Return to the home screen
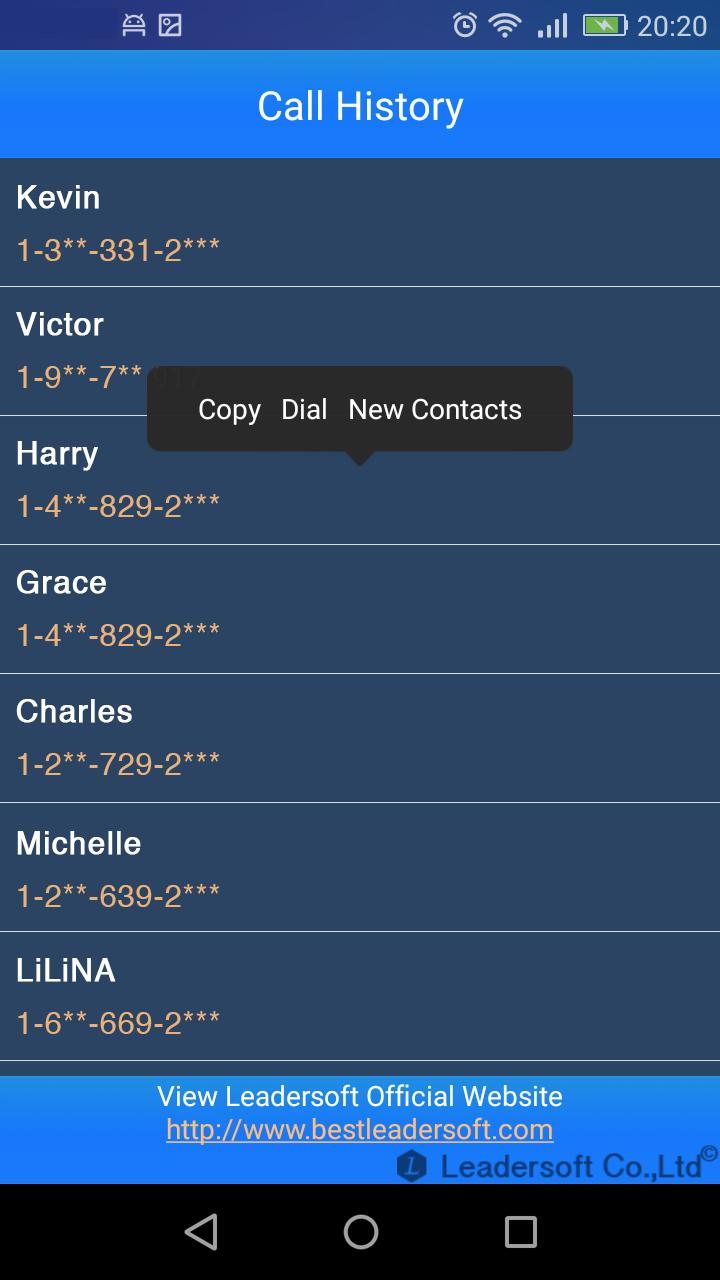The image size is (720, 1280). pyautogui.click(x=360, y=1232)
